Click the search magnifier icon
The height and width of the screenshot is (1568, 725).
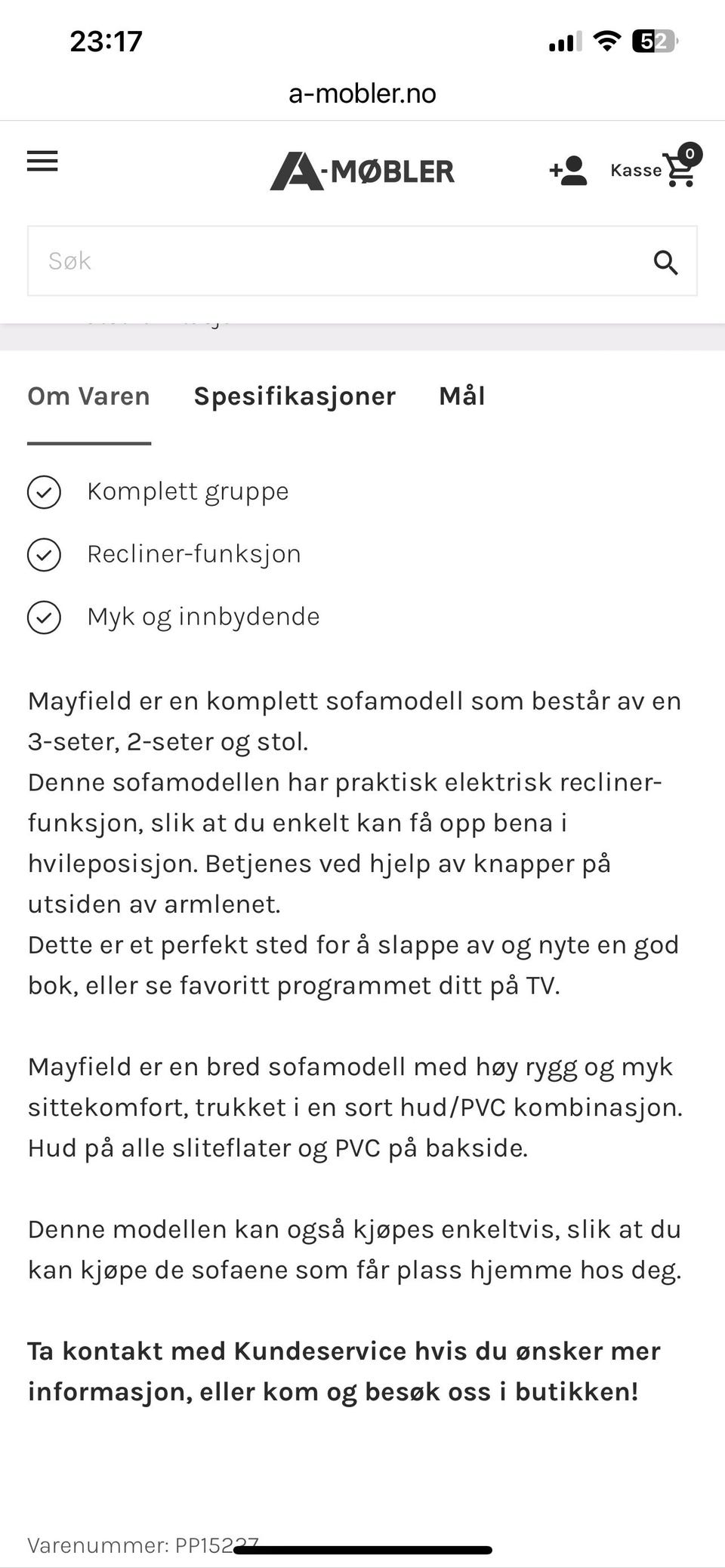665,262
